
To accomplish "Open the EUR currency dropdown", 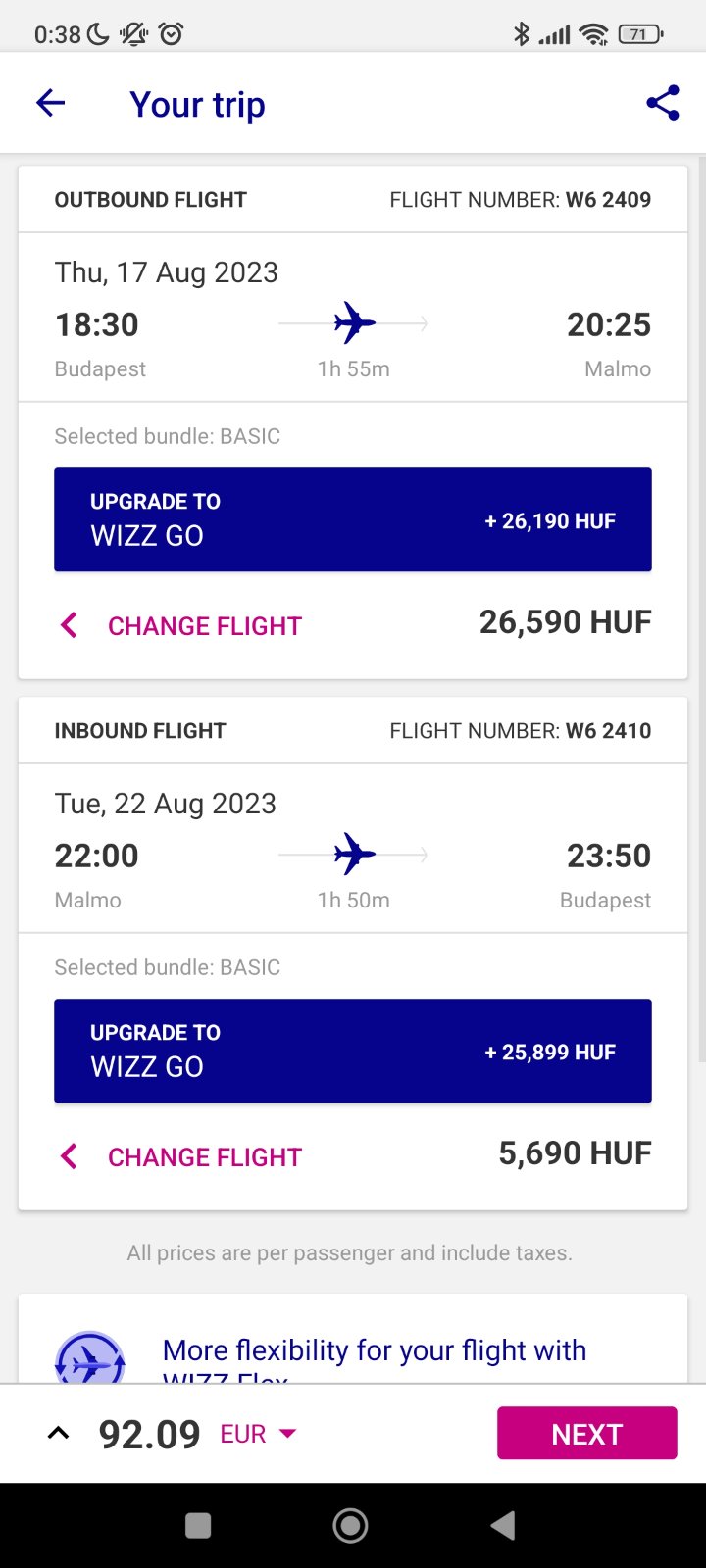I will coord(258,1434).
